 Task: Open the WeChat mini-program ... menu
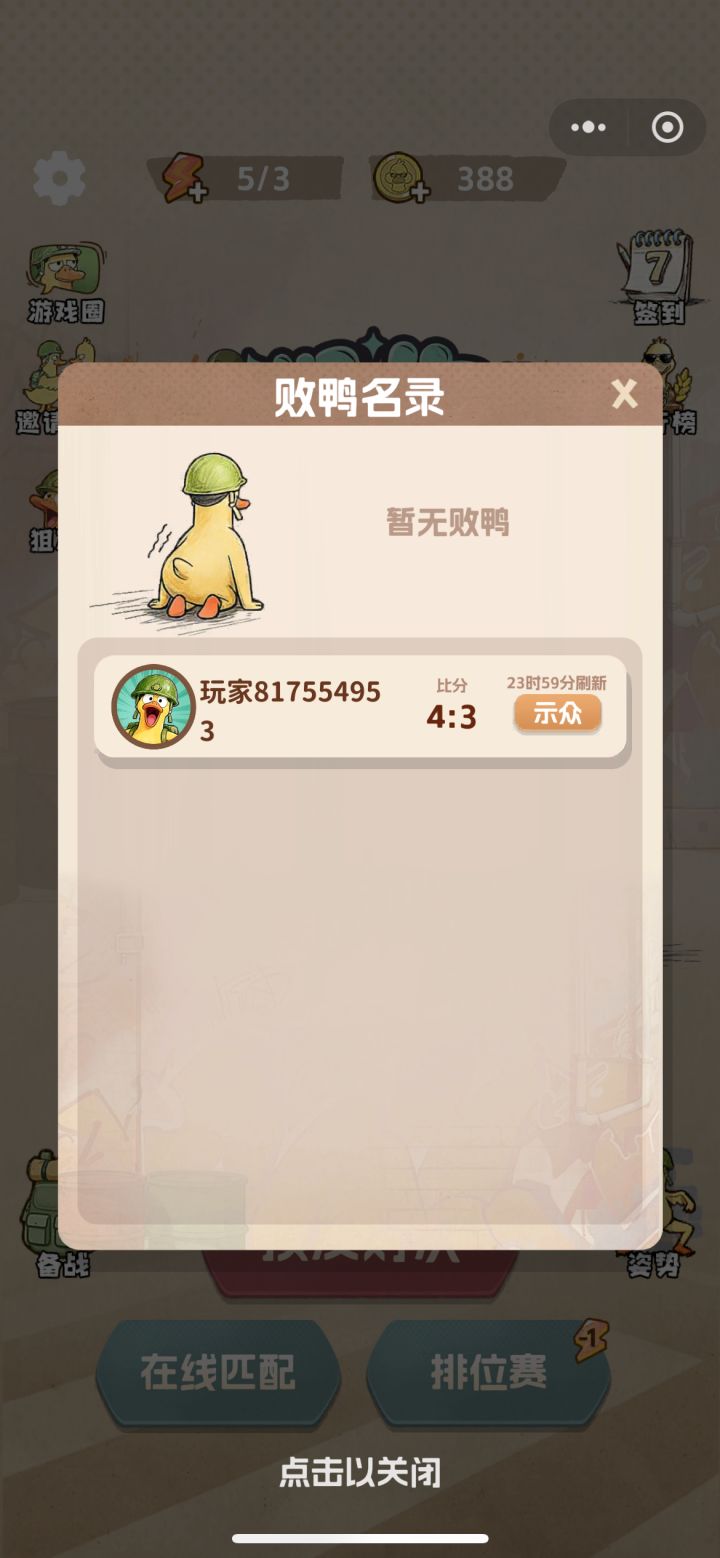[x=588, y=127]
